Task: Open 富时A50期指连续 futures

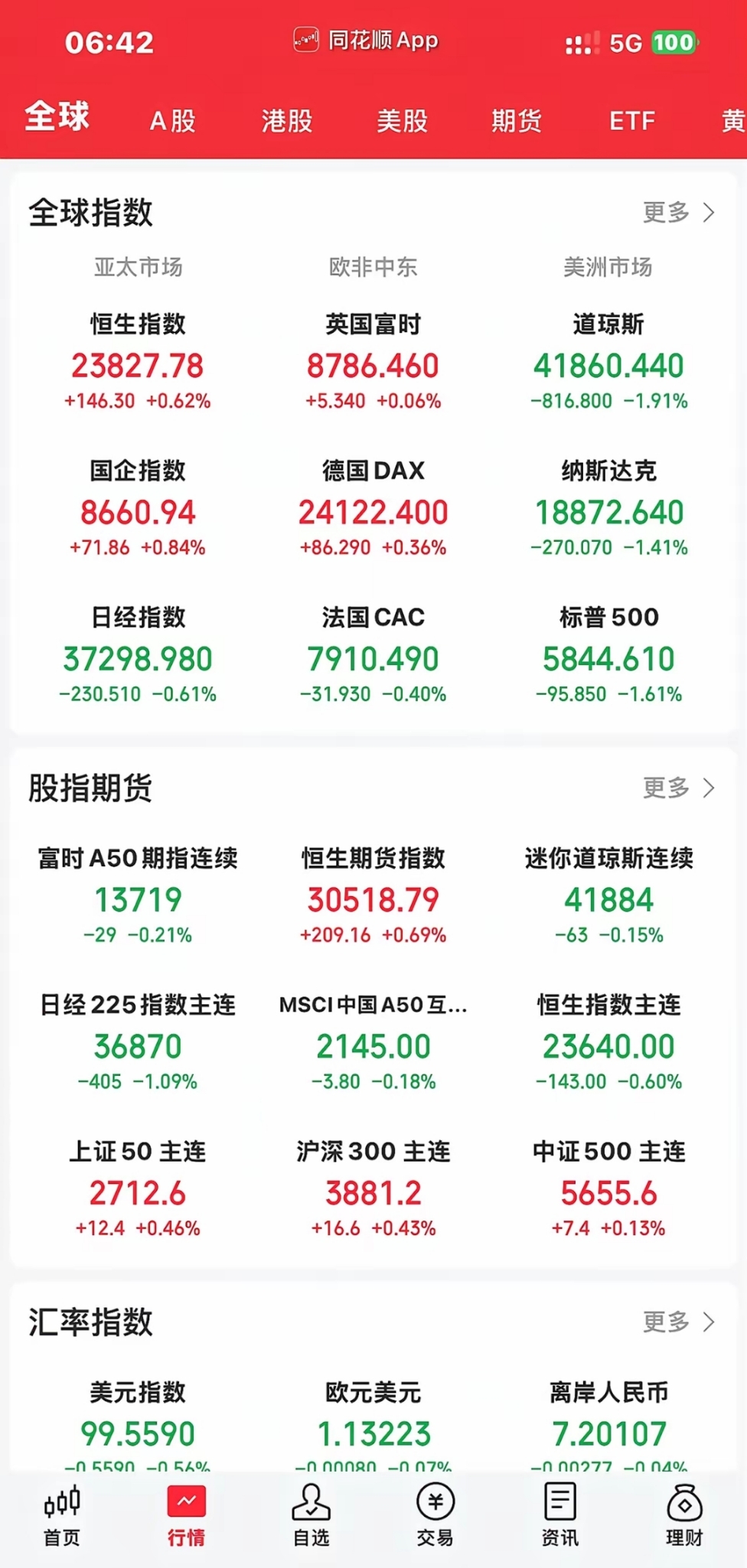Action: [x=138, y=895]
